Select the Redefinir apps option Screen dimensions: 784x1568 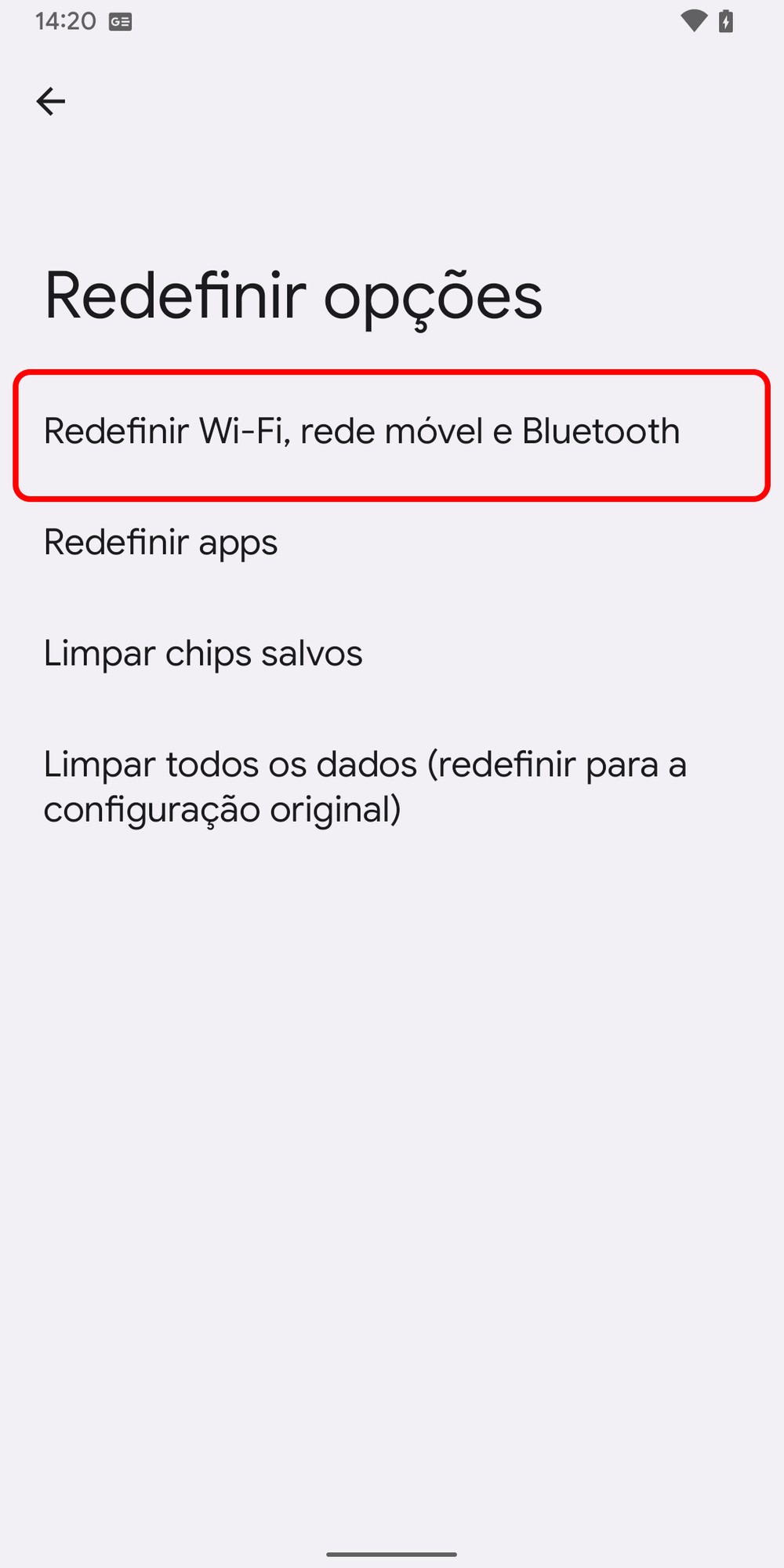[161, 543]
